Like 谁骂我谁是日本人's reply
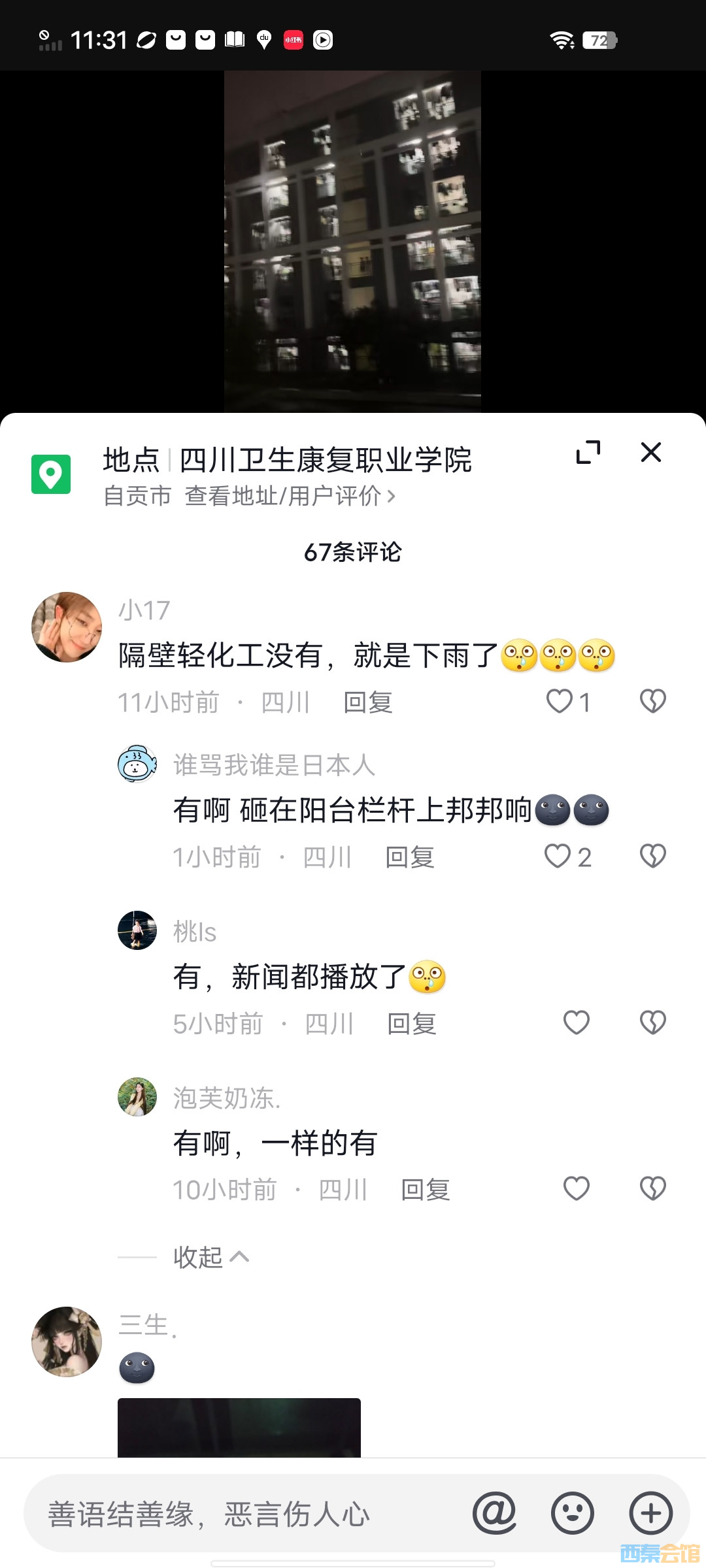 coord(558,856)
